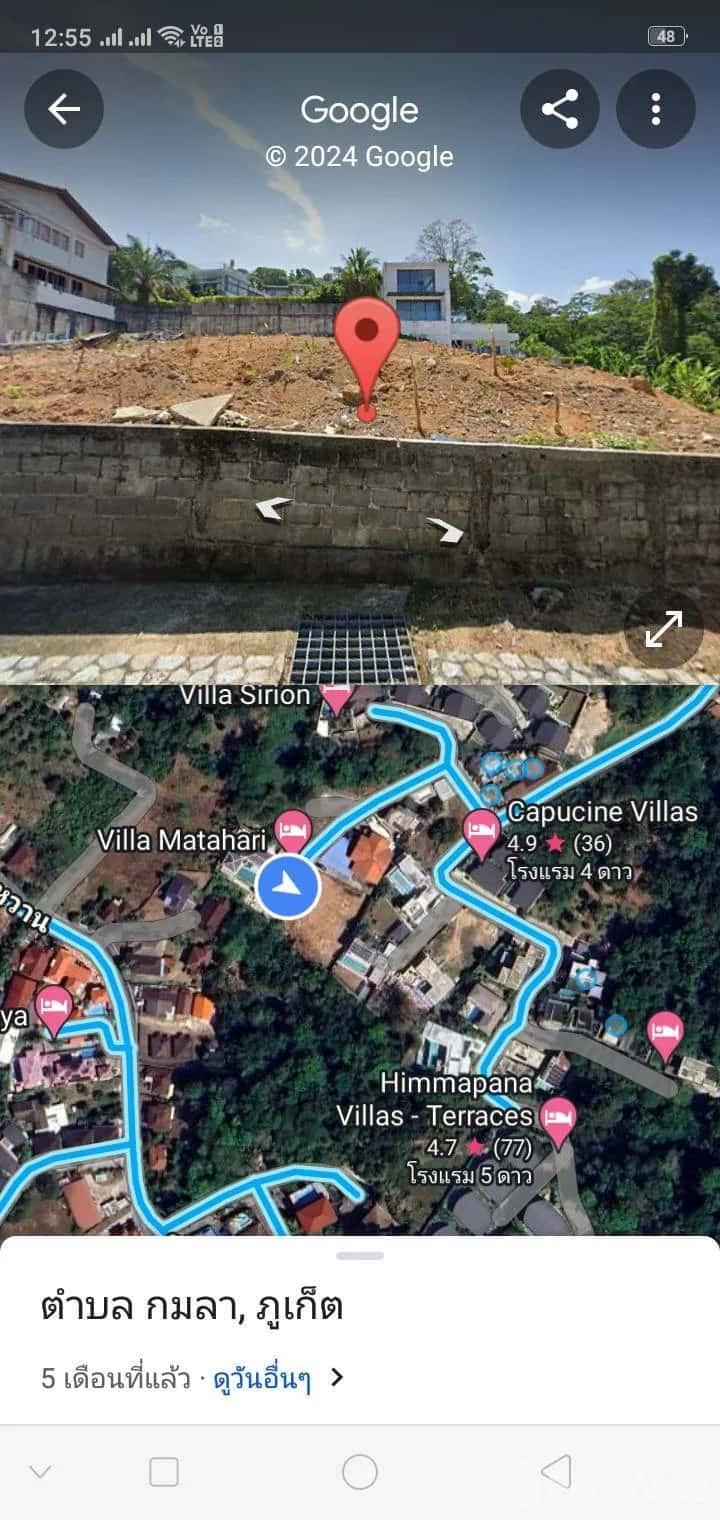Image resolution: width=720 pixels, height=1520 pixels.
Task: Select the Villa Sirion map marker
Action: click(x=336, y=699)
